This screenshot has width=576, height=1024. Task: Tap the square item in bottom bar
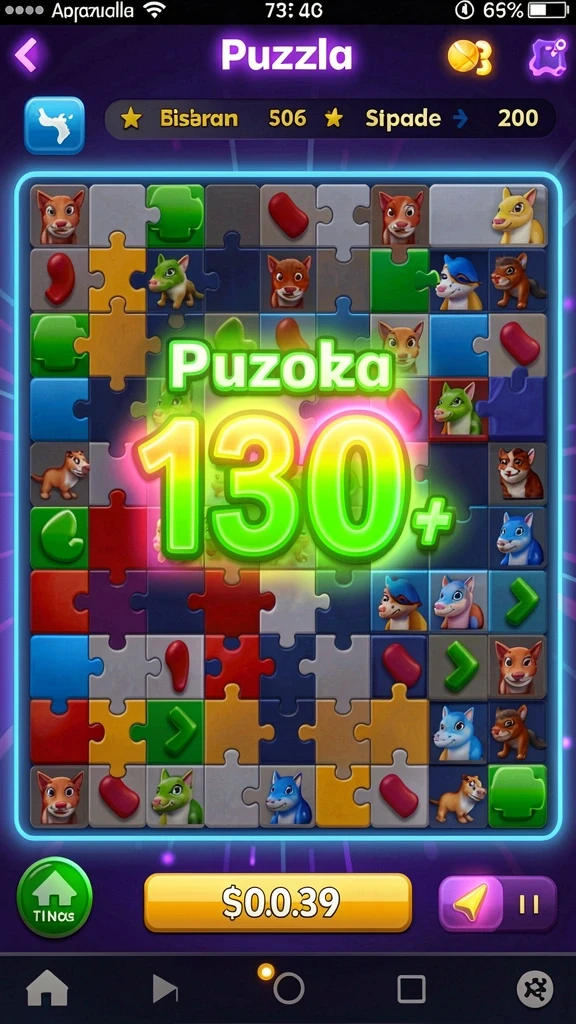tap(411, 989)
